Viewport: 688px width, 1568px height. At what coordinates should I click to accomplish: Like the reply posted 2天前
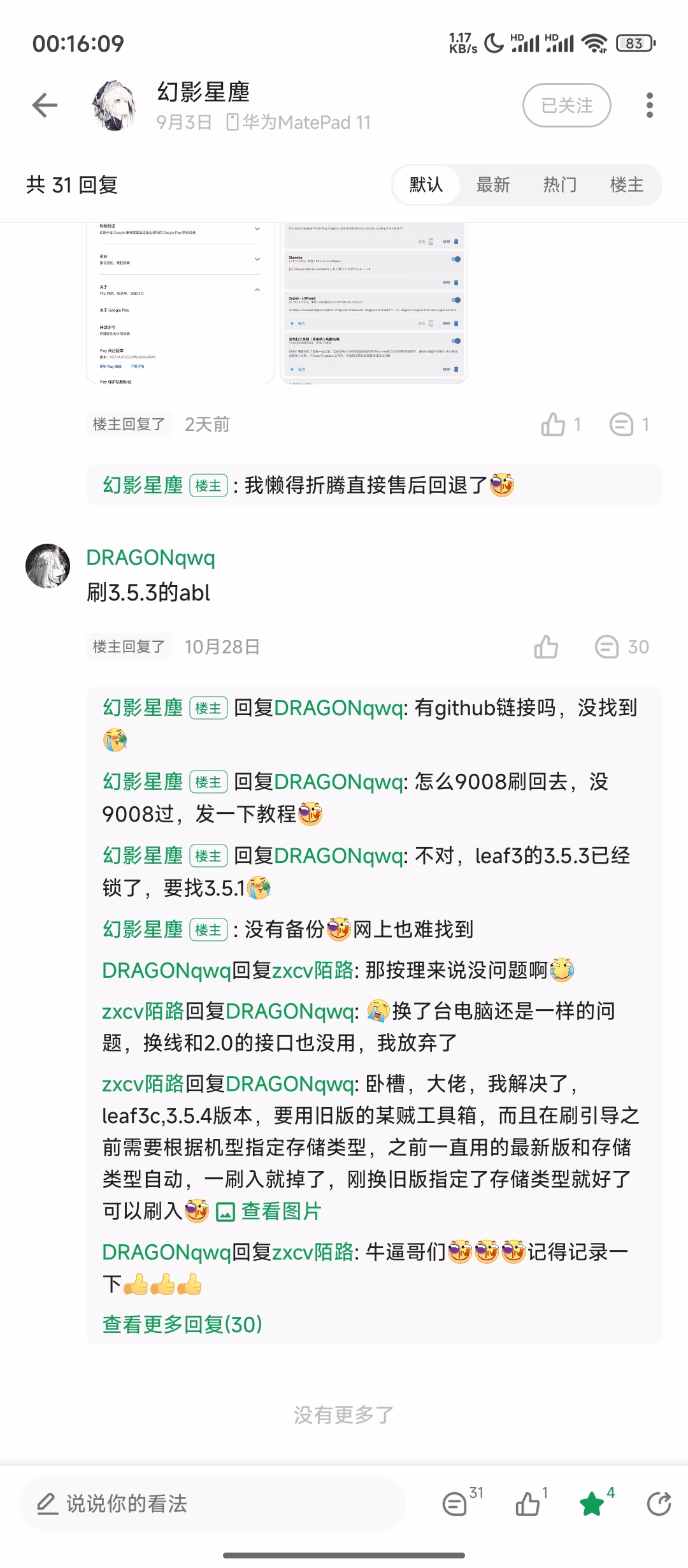click(x=553, y=425)
